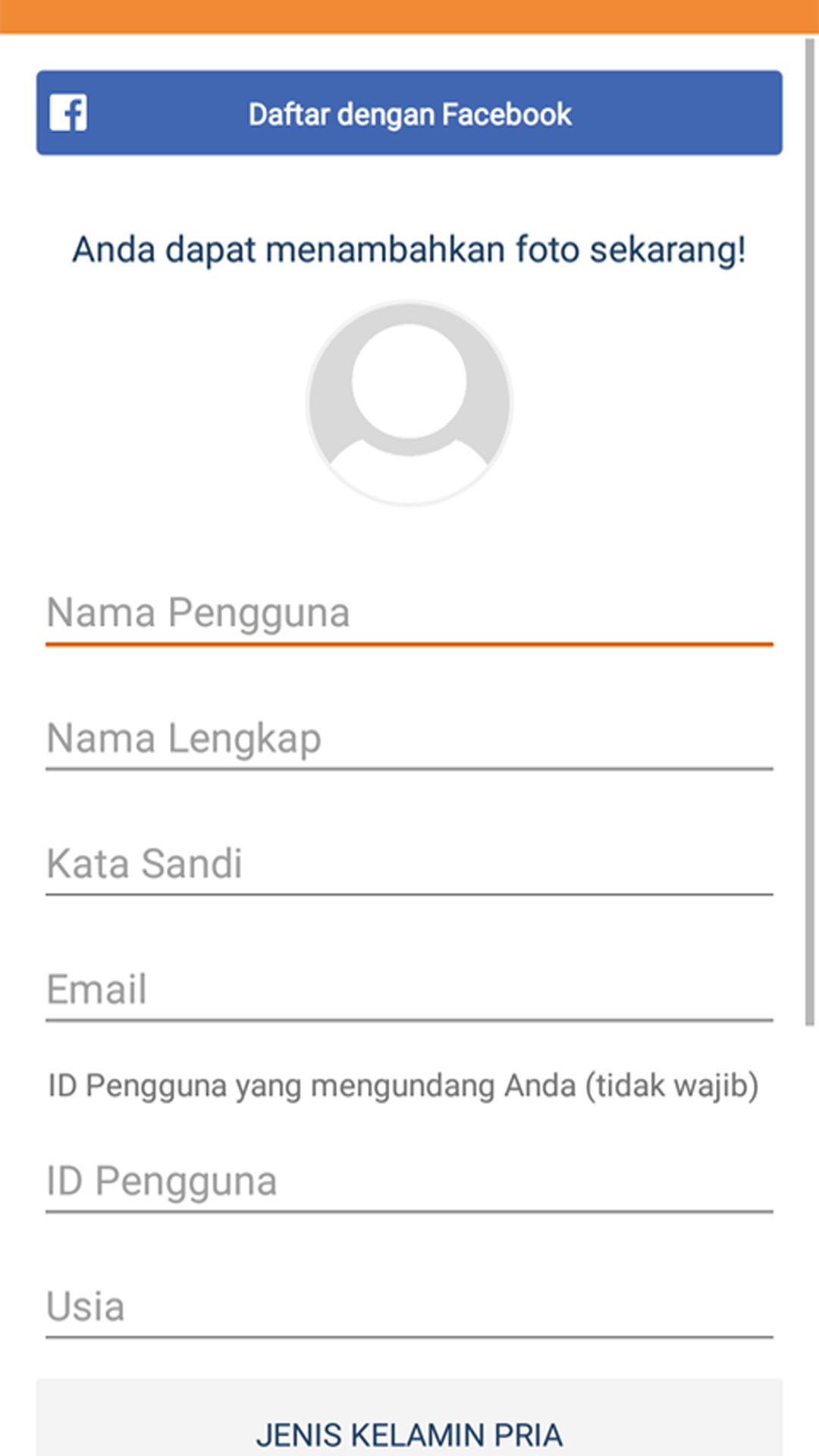Select the Nama Lengkap text field
This screenshot has width=819, height=1456.
(x=409, y=739)
